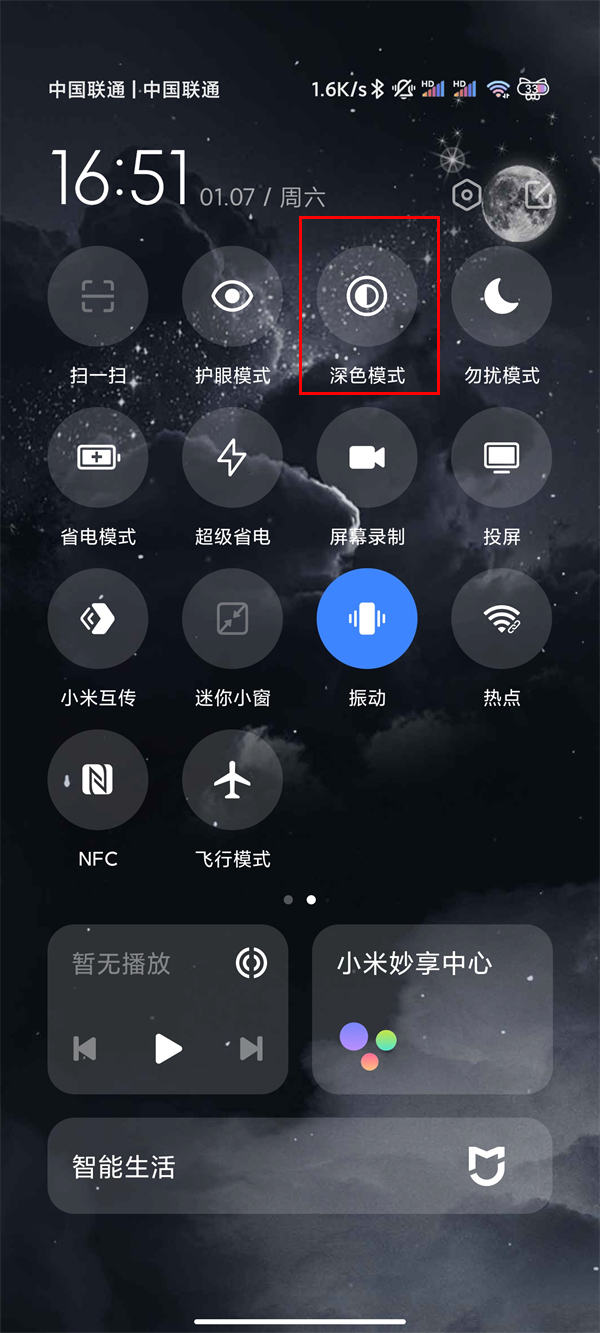Viewport: 600px width, 1333px height.
Task: Enable 省电模式 battery saver
Action: tap(98, 458)
